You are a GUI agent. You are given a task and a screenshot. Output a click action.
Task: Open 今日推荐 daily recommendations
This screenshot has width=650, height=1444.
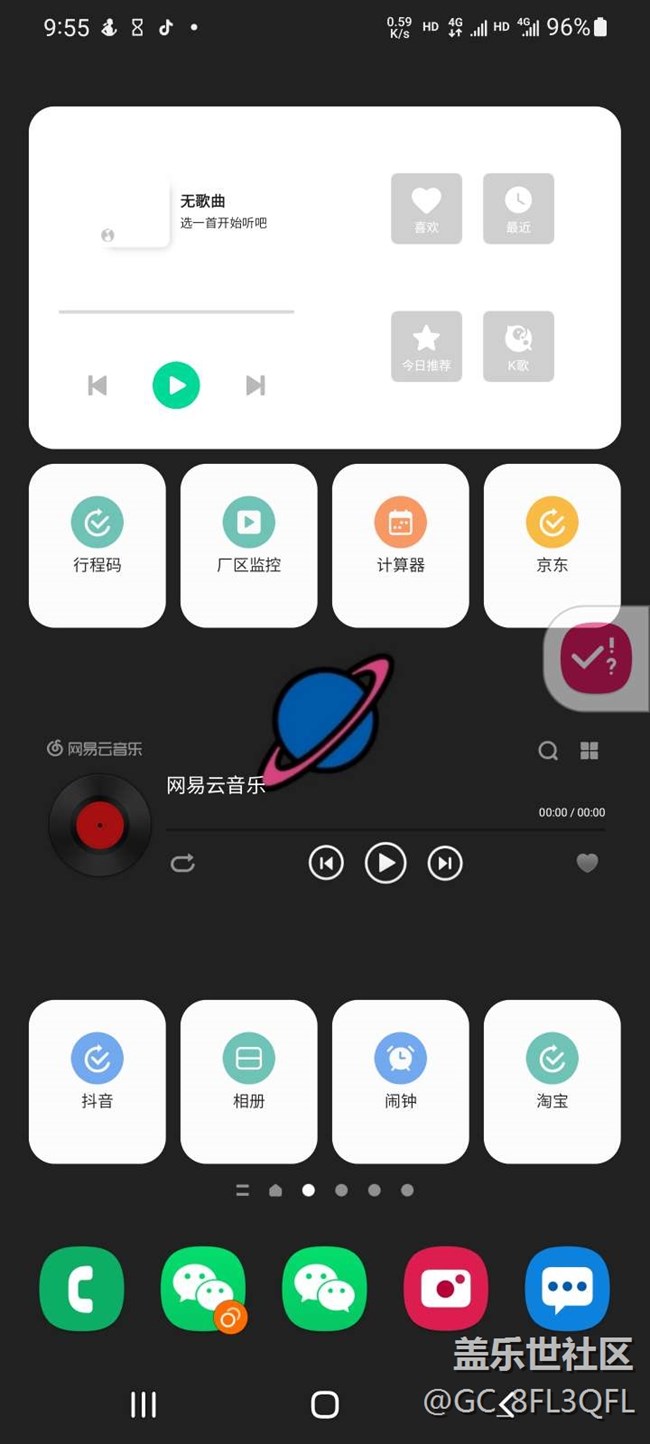pyautogui.click(x=426, y=346)
